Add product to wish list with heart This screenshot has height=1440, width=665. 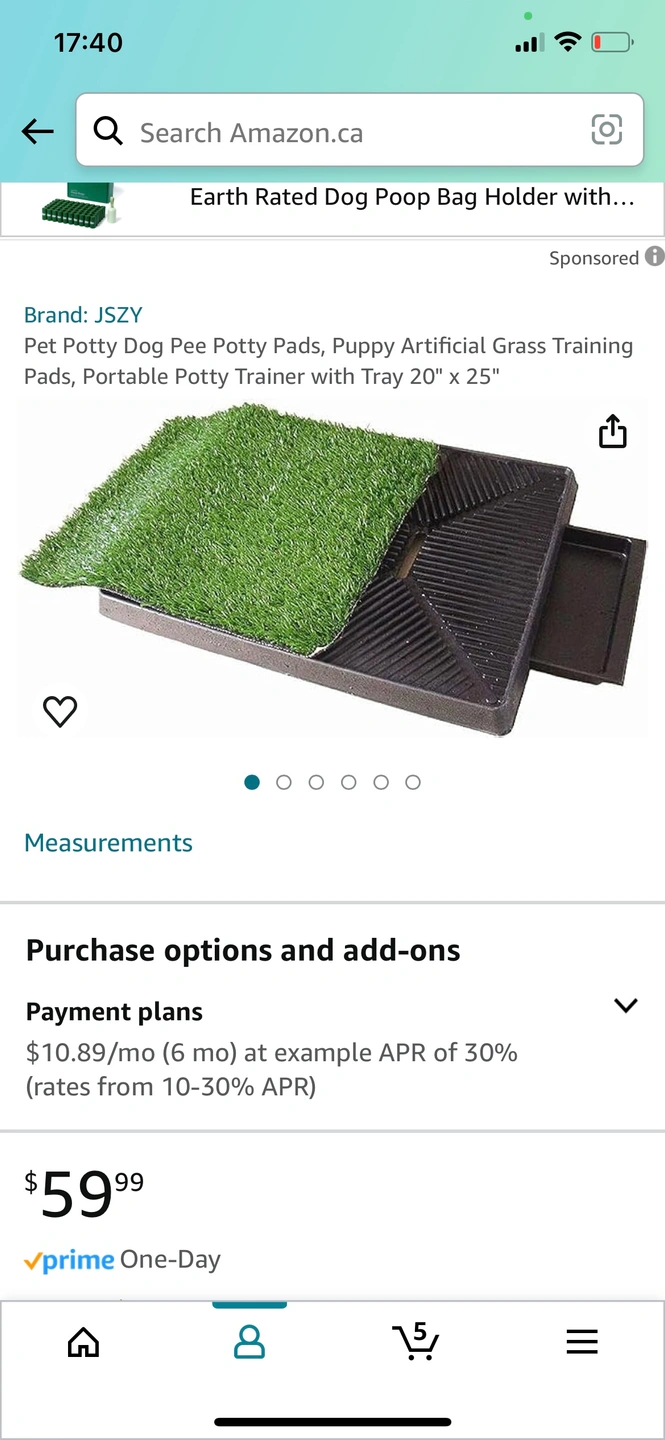(60, 711)
